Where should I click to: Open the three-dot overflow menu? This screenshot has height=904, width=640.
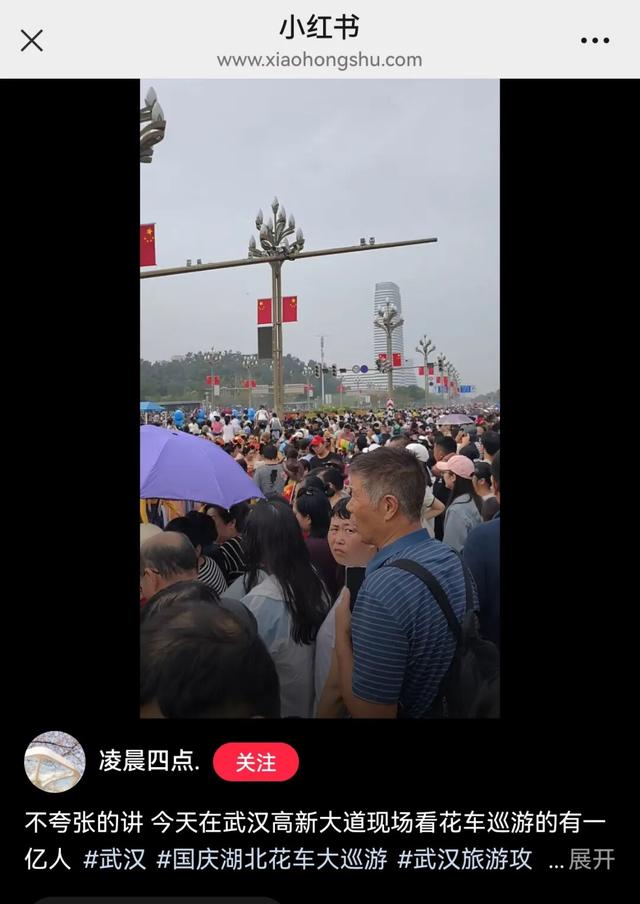tap(594, 40)
